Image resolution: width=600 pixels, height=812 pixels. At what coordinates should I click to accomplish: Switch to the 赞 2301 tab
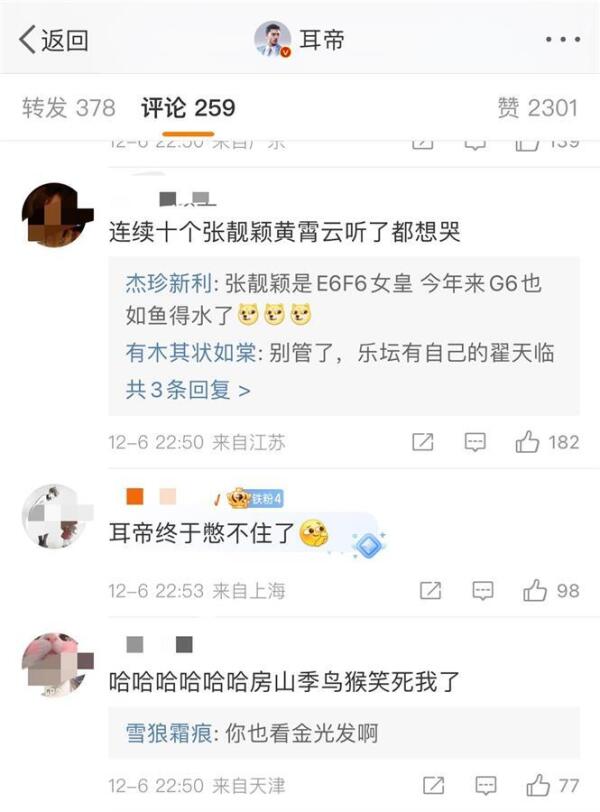(x=537, y=107)
